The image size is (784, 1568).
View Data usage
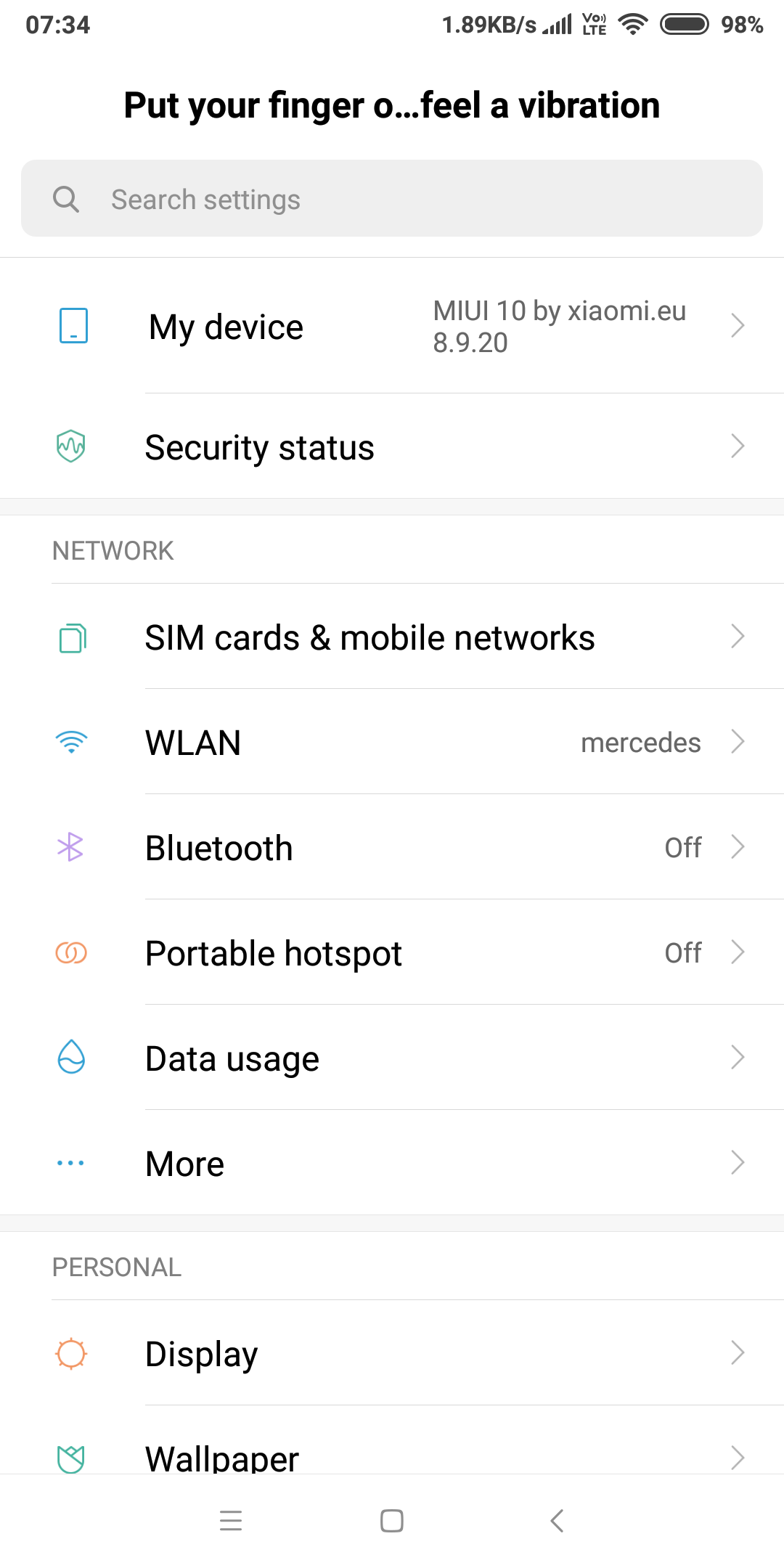(392, 1058)
